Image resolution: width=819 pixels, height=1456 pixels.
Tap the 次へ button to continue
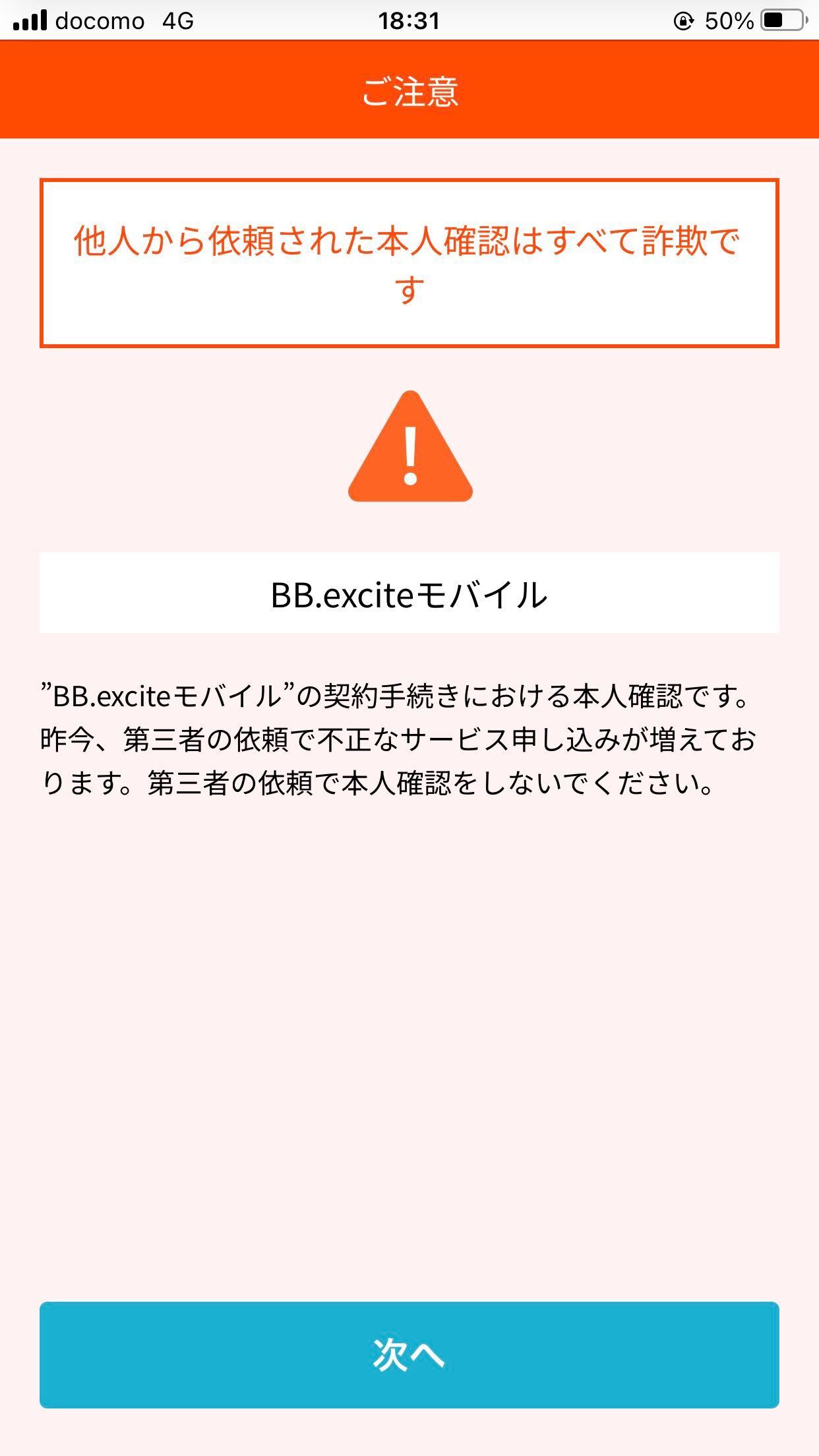coord(409,1354)
